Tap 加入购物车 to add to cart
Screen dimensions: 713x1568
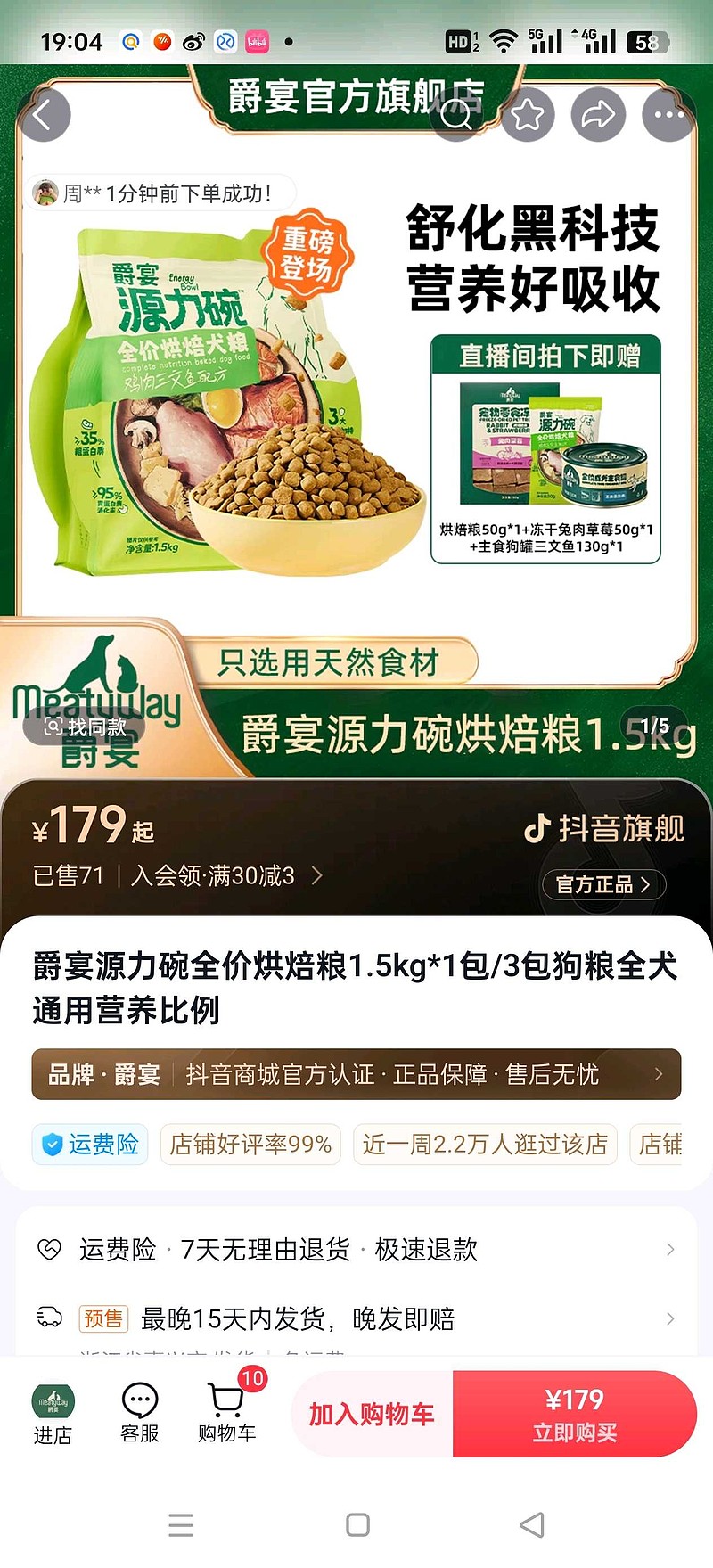(372, 1415)
